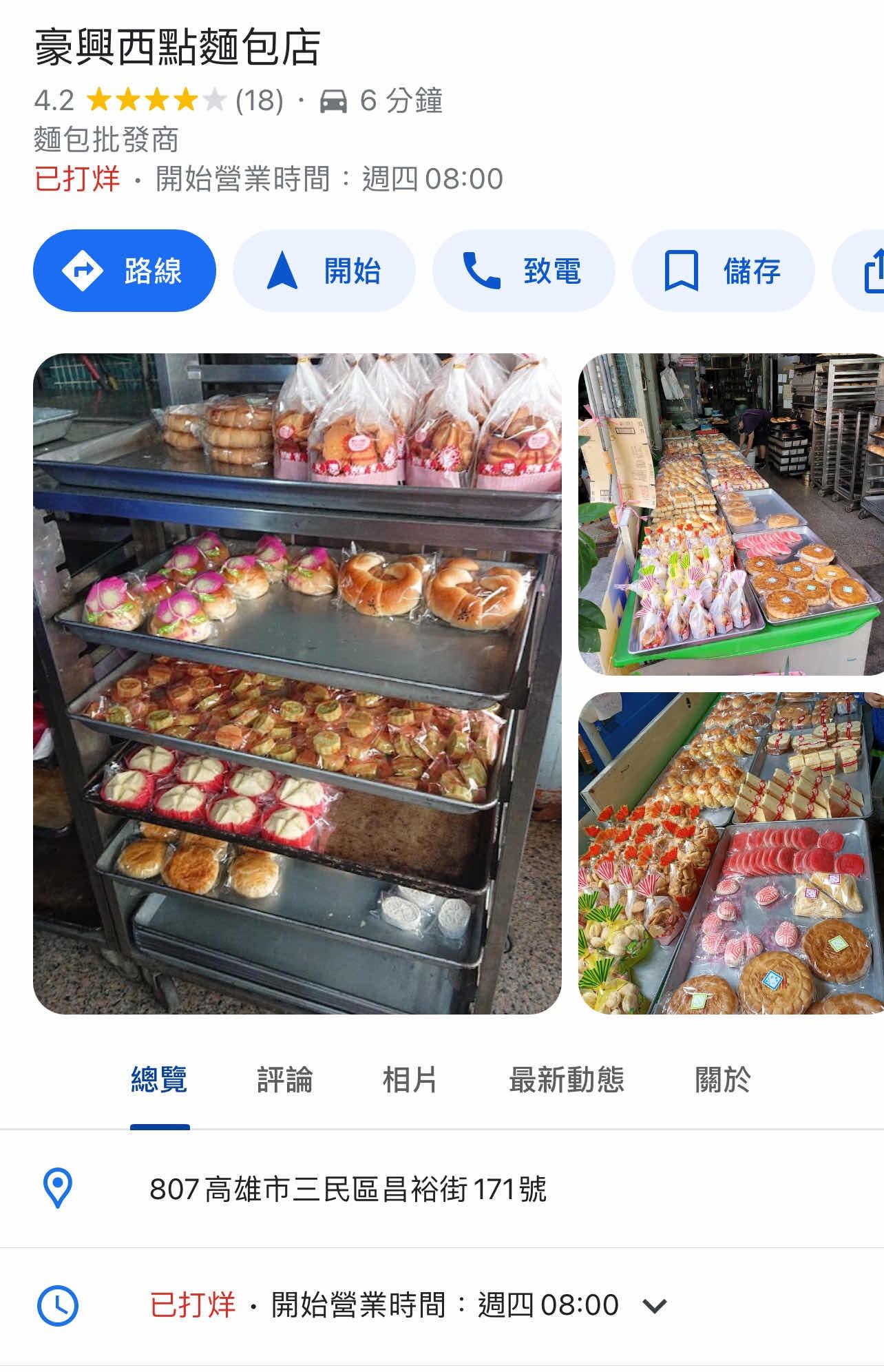The height and width of the screenshot is (1372, 884).
Task: View the 18 reviews rating
Action: [259, 101]
